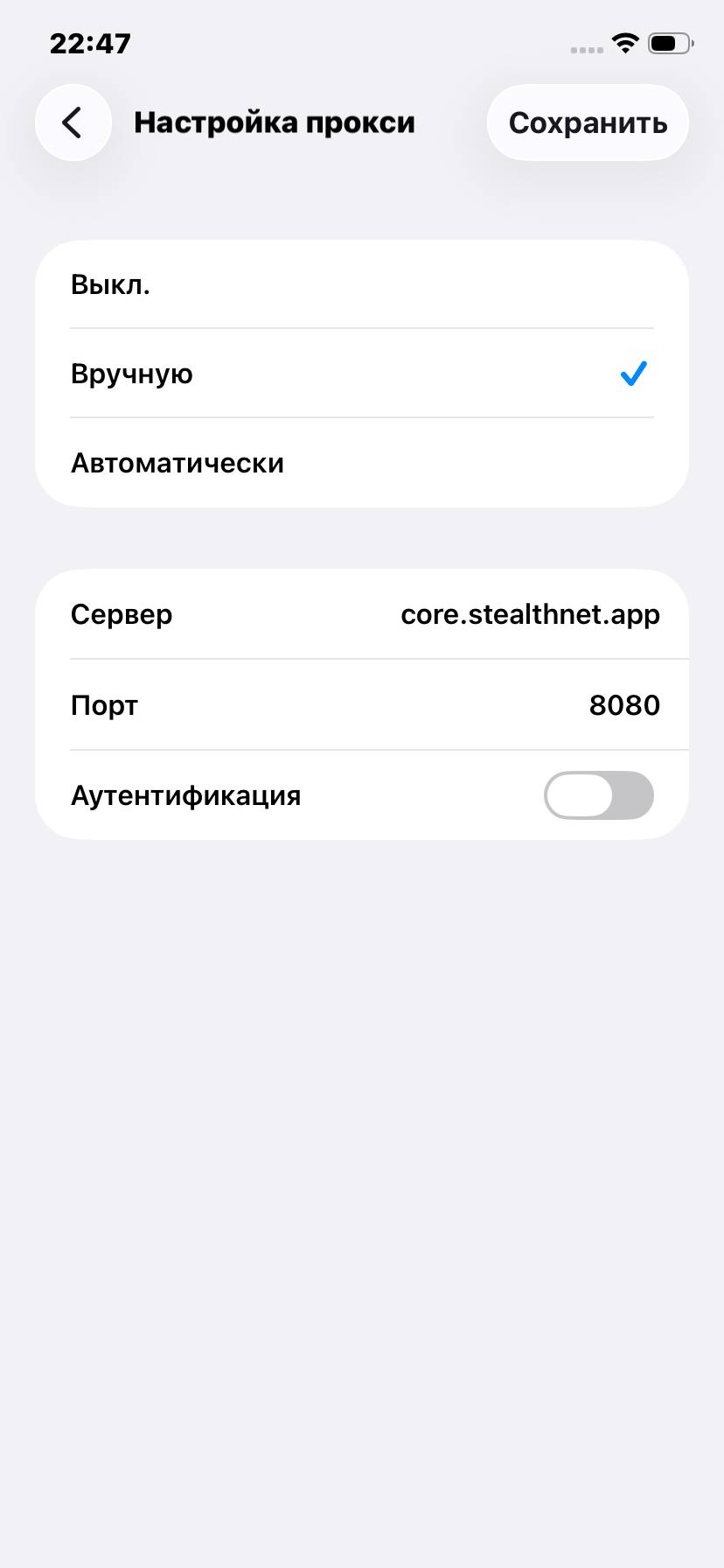Choose the Вручную proxy option
Image resolution: width=724 pixels, height=1568 pixels.
(362, 374)
